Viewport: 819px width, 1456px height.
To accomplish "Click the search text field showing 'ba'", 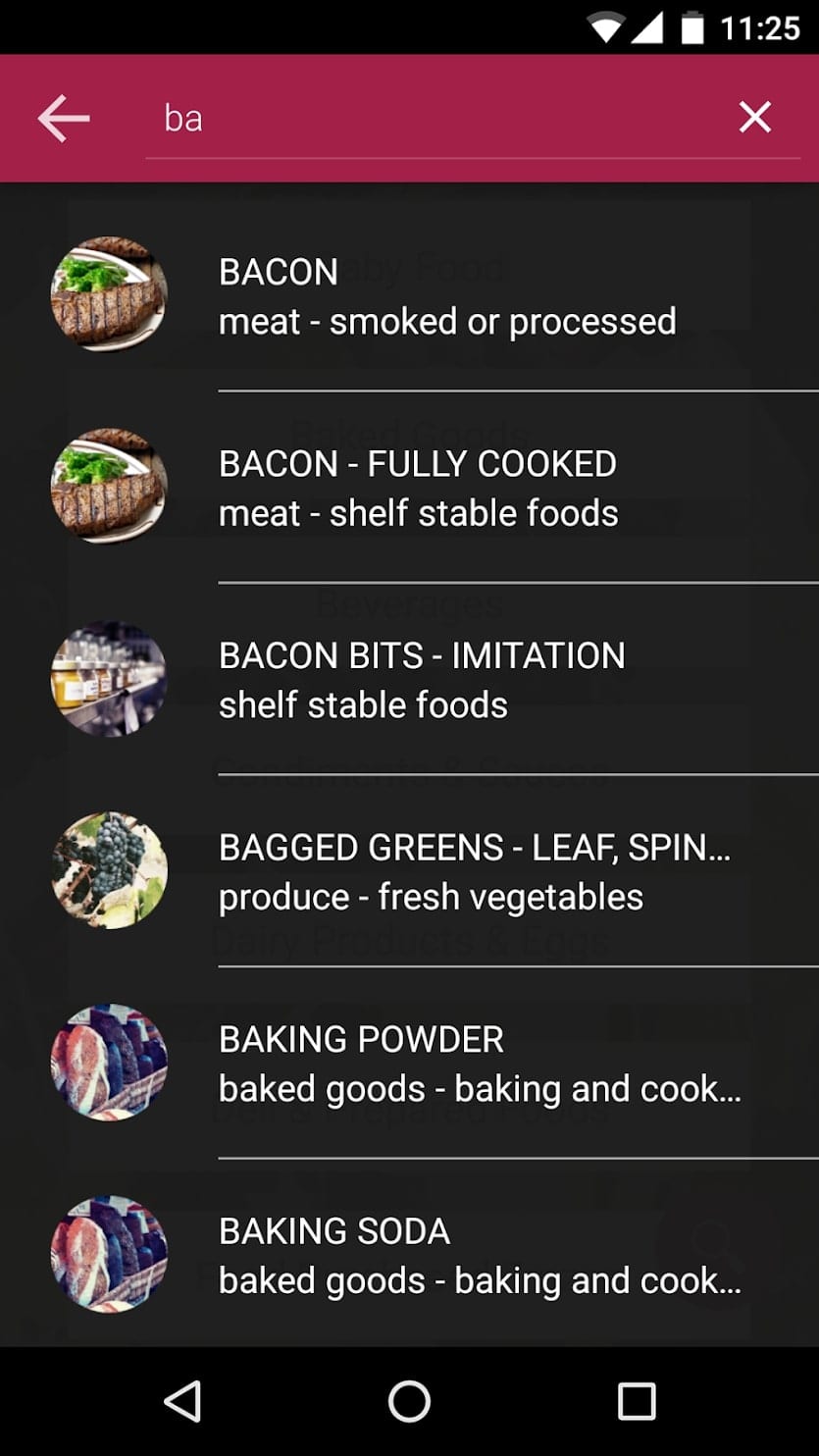I will pyautogui.click(x=392, y=117).
